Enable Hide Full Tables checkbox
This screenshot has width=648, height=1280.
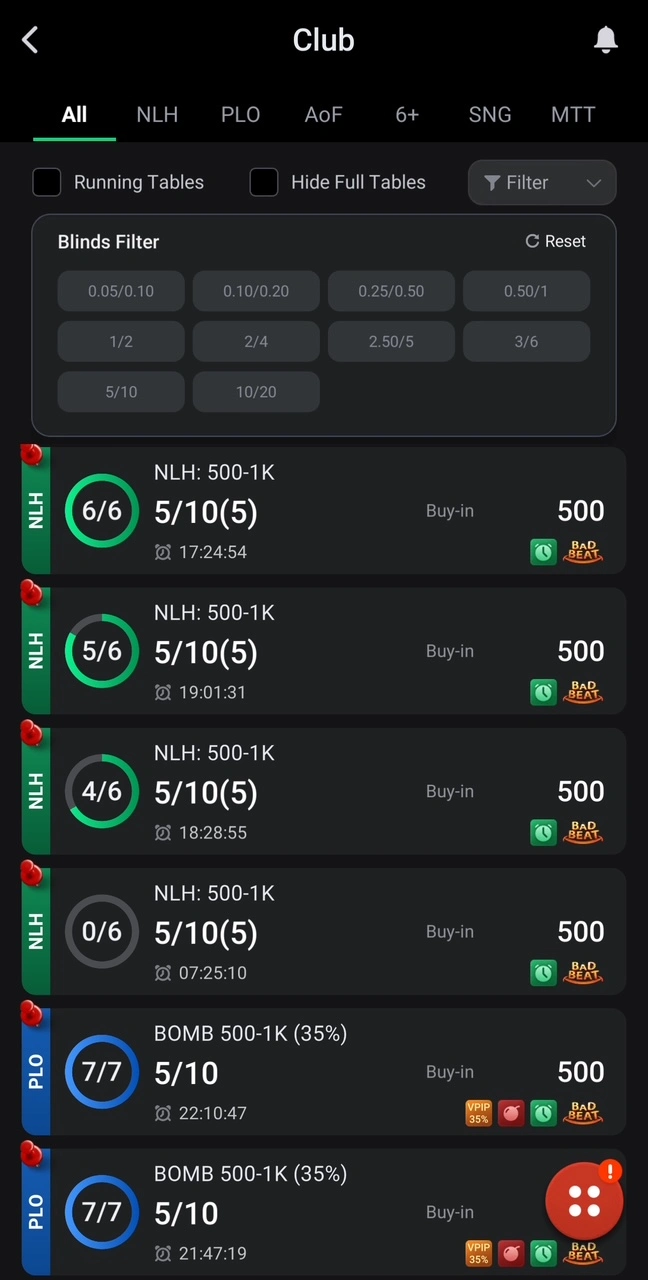[264, 182]
